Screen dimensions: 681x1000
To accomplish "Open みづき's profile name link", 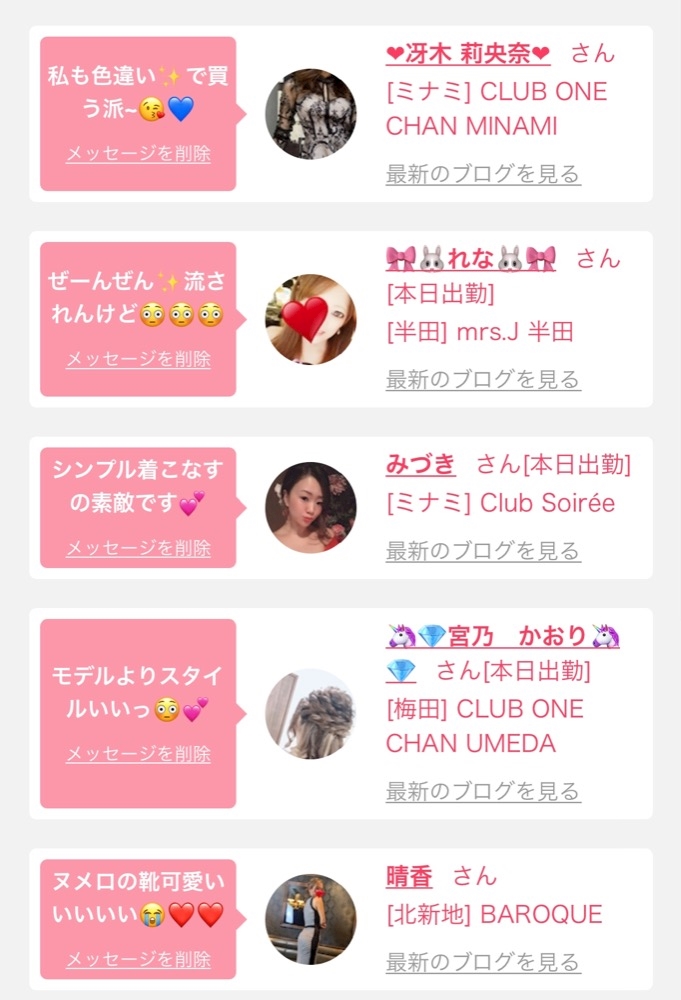I will (x=420, y=464).
